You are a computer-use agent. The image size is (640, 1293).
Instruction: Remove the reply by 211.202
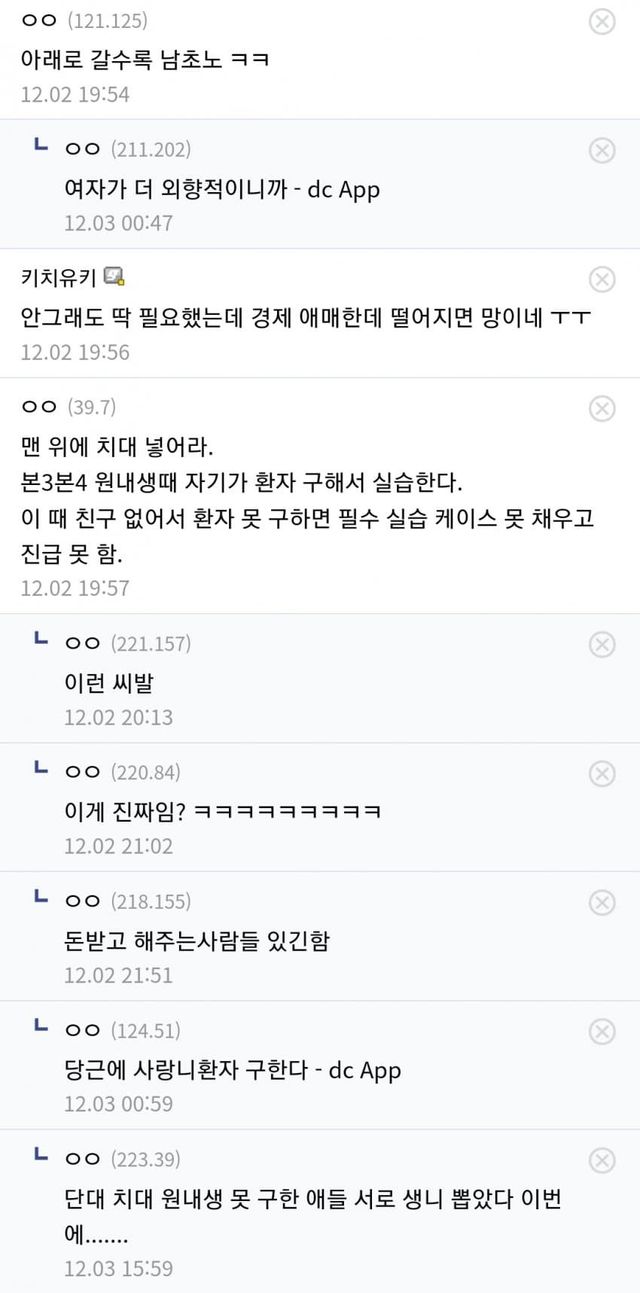coord(602,150)
